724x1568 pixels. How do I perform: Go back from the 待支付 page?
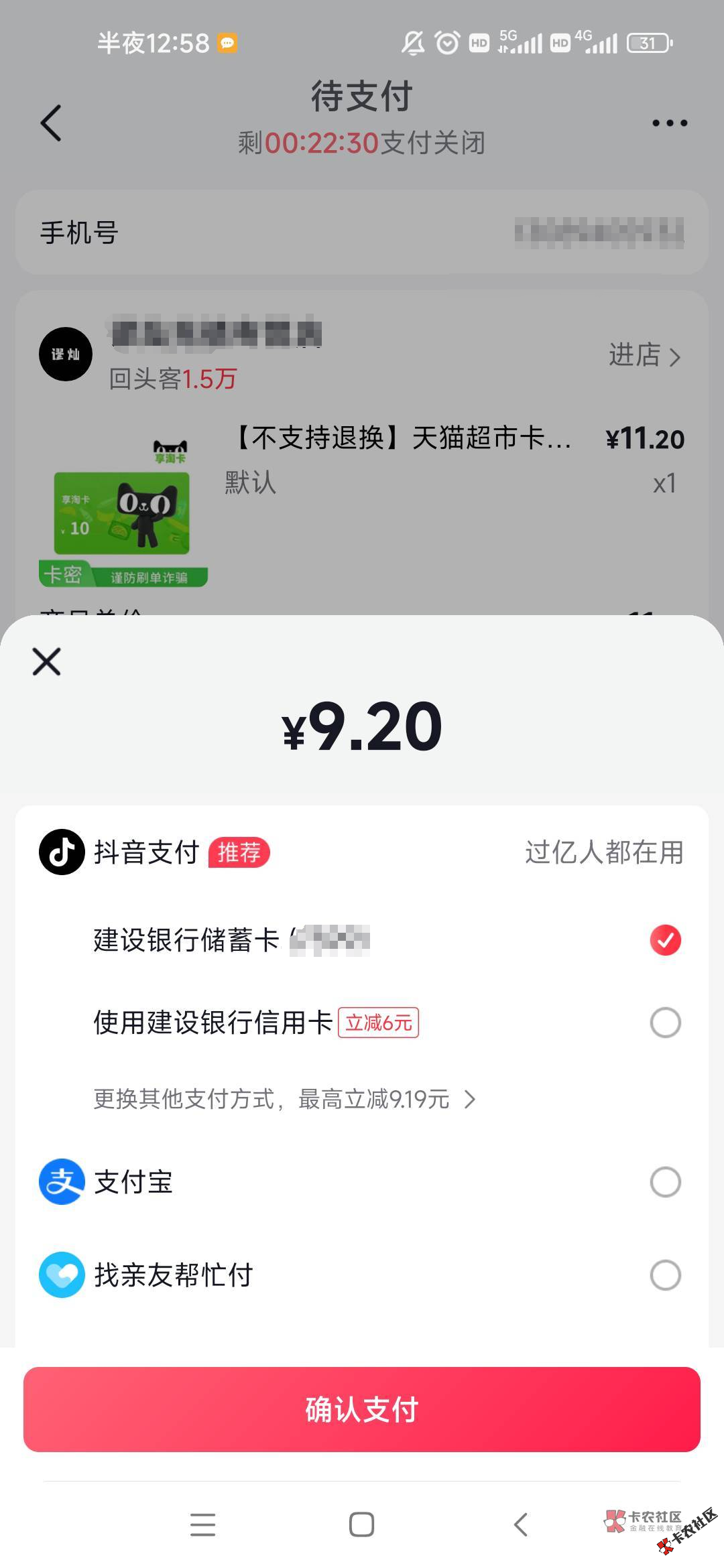[51, 123]
